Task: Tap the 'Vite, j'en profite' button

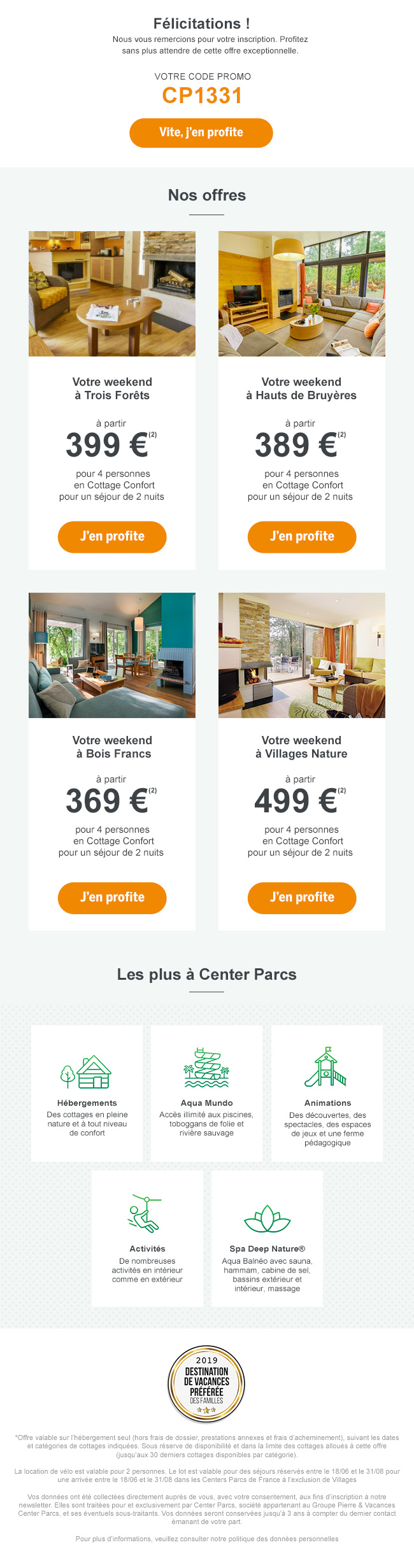Action: [201, 132]
